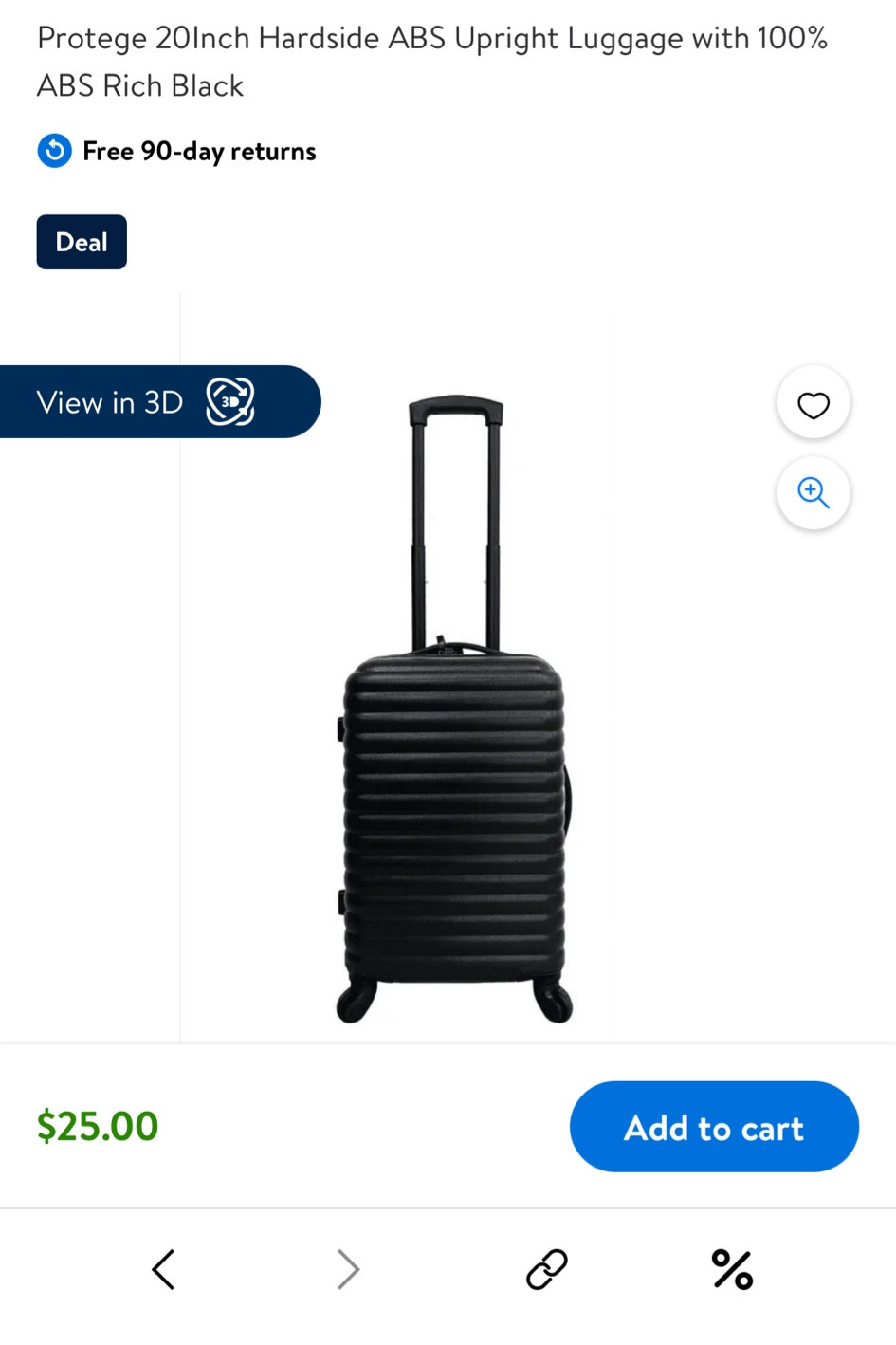Viewport: 896px width, 1345px height.
Task: Click the Add to cart button
Action: (713, 1127)
